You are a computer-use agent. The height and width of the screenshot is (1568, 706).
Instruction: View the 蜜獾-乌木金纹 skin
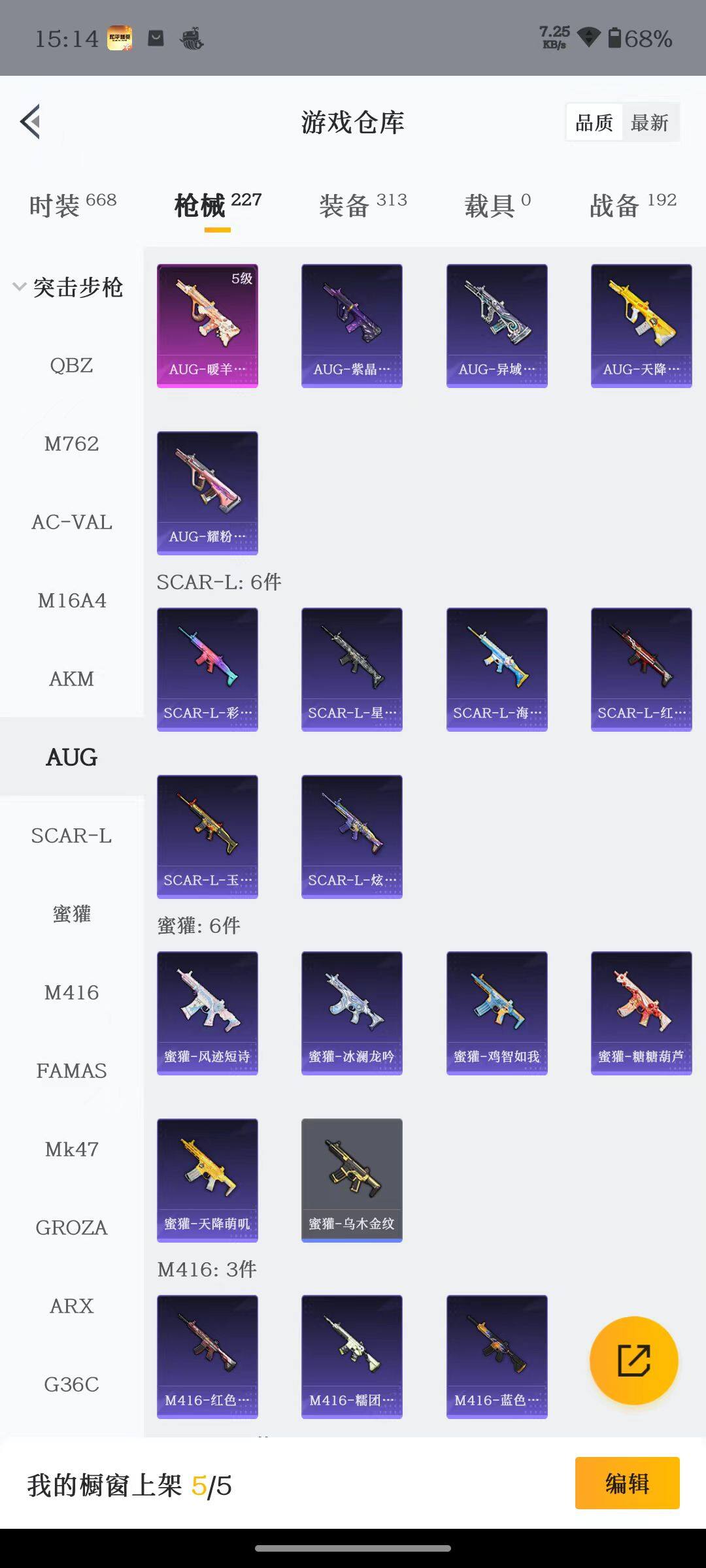(x=352, y=1180)
